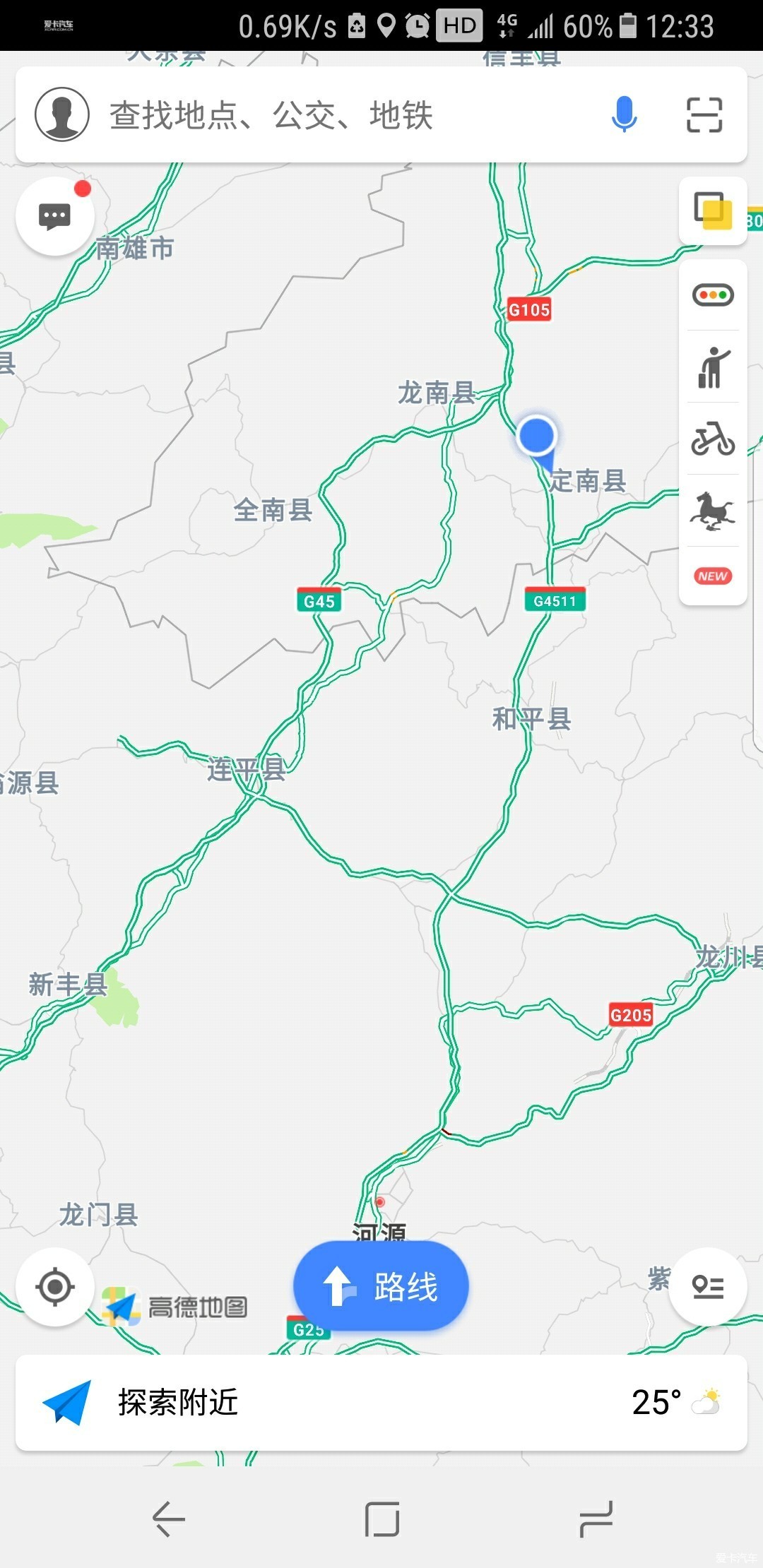Tap the 路线 route button
Screen dimensions: 763x1568
[381, 1287]
